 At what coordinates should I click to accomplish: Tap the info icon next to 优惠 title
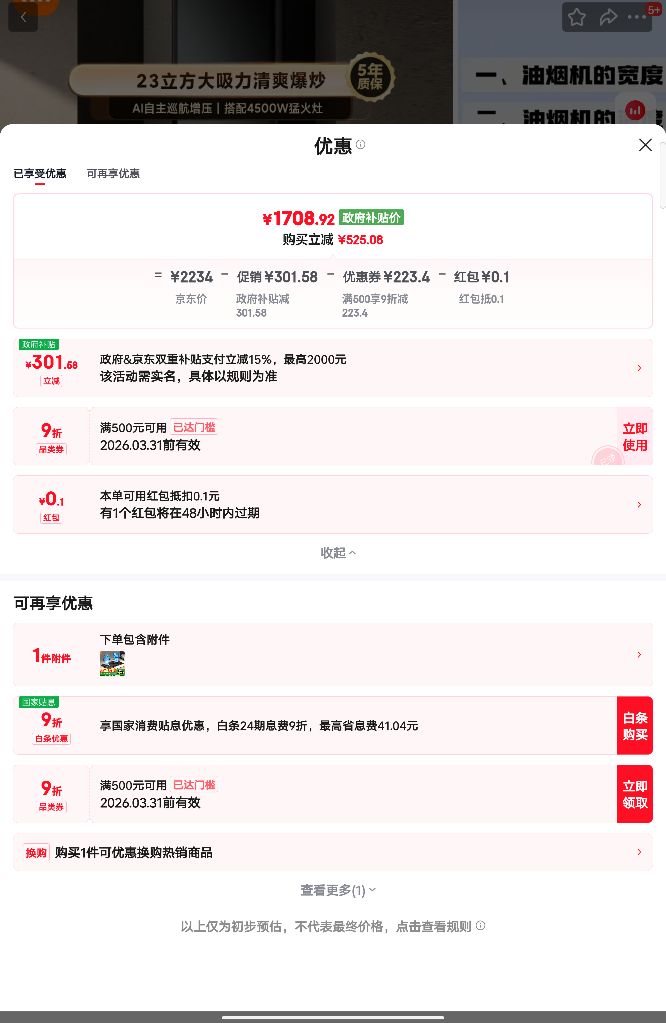click(360, 144)
